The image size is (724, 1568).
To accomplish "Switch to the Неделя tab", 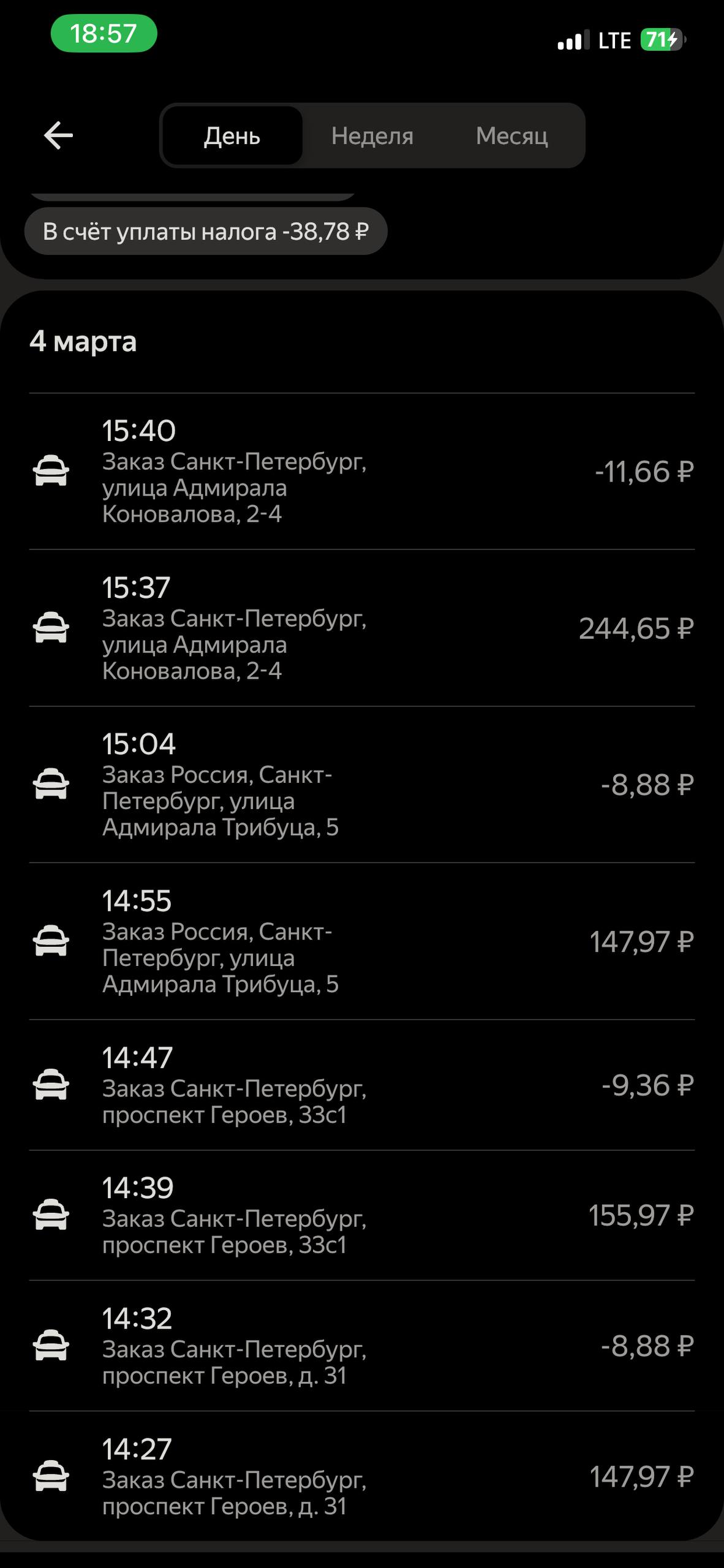I will [372, 135].
